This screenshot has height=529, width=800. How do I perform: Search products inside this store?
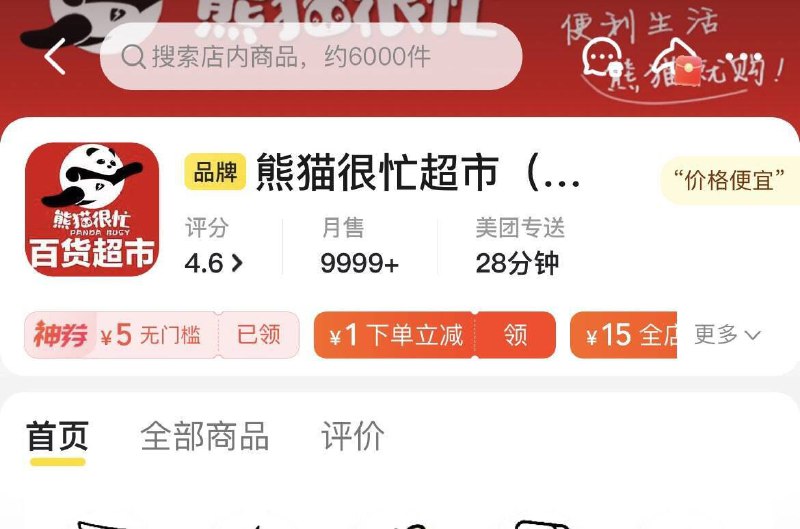pos(310,57)
